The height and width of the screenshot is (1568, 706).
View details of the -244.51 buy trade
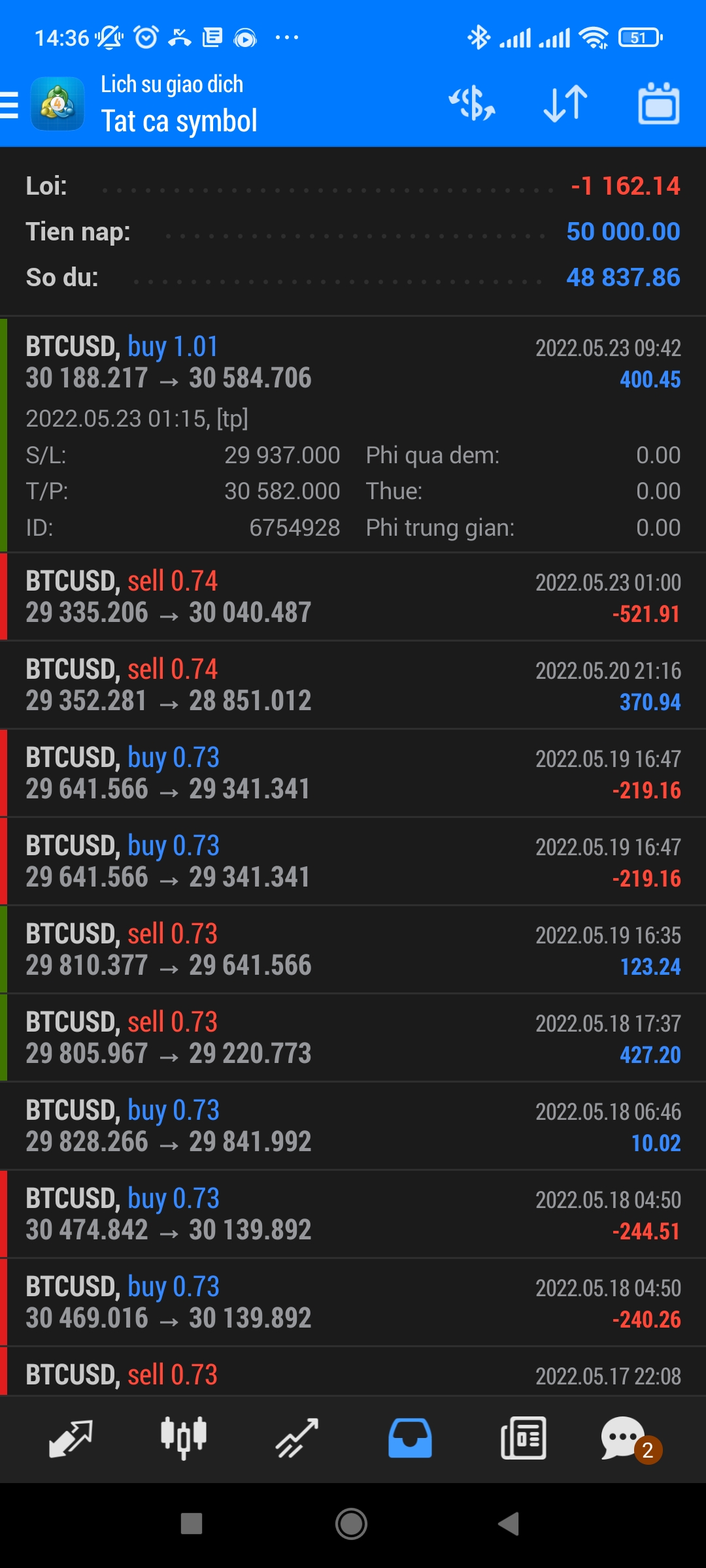pos(353,1215)
